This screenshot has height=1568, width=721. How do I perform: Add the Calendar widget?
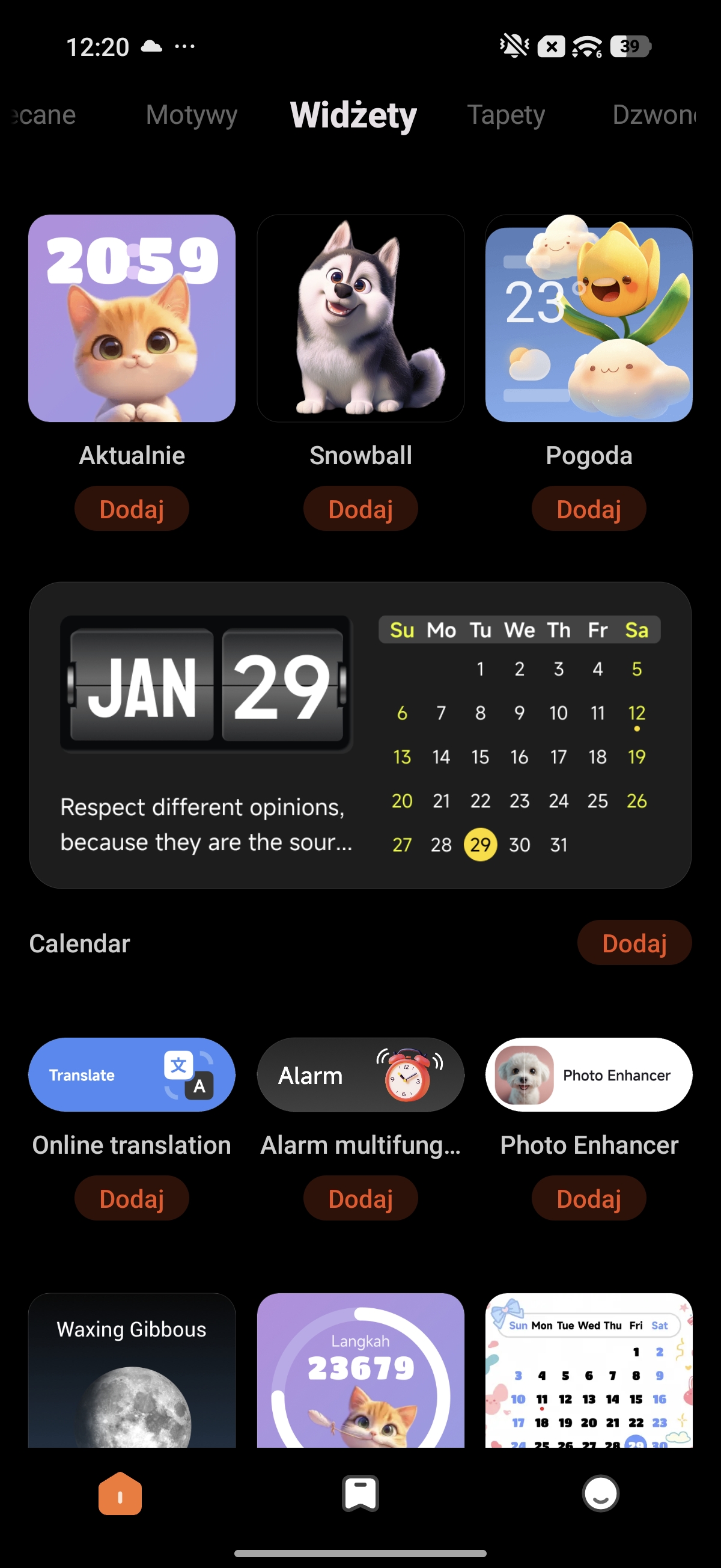(x=634, y=943)
